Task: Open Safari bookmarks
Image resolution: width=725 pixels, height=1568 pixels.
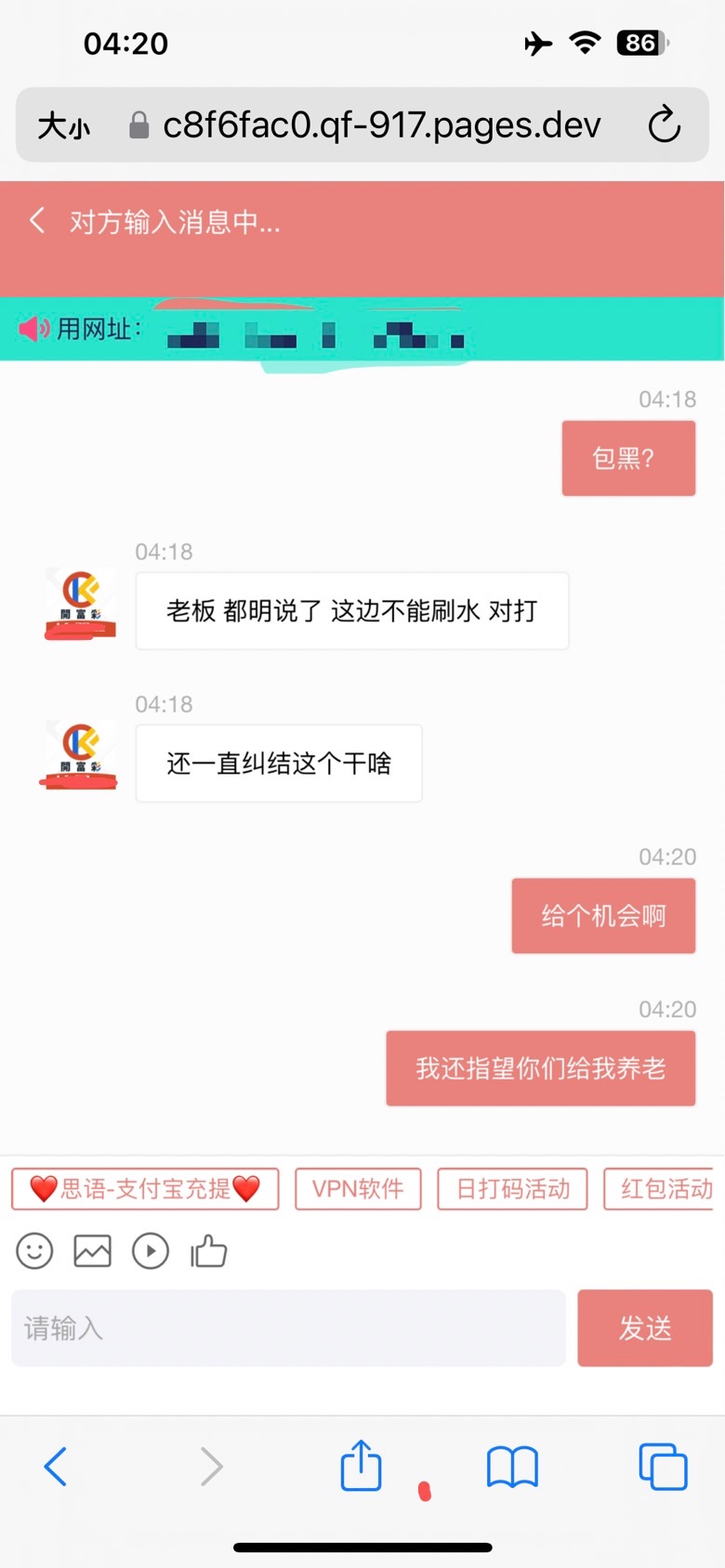Action: pyautogui.click(x=512, y=1467)
